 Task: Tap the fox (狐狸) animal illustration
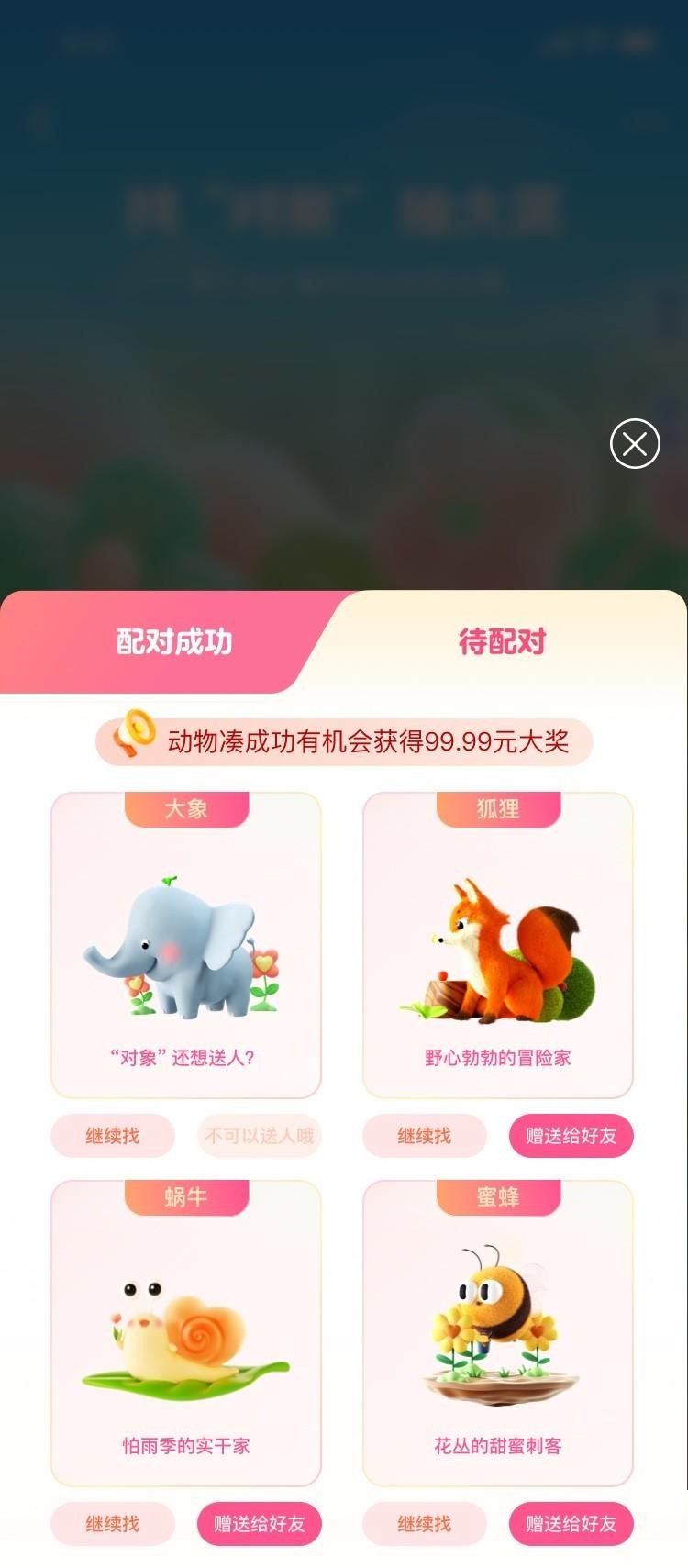pos(505,950)
